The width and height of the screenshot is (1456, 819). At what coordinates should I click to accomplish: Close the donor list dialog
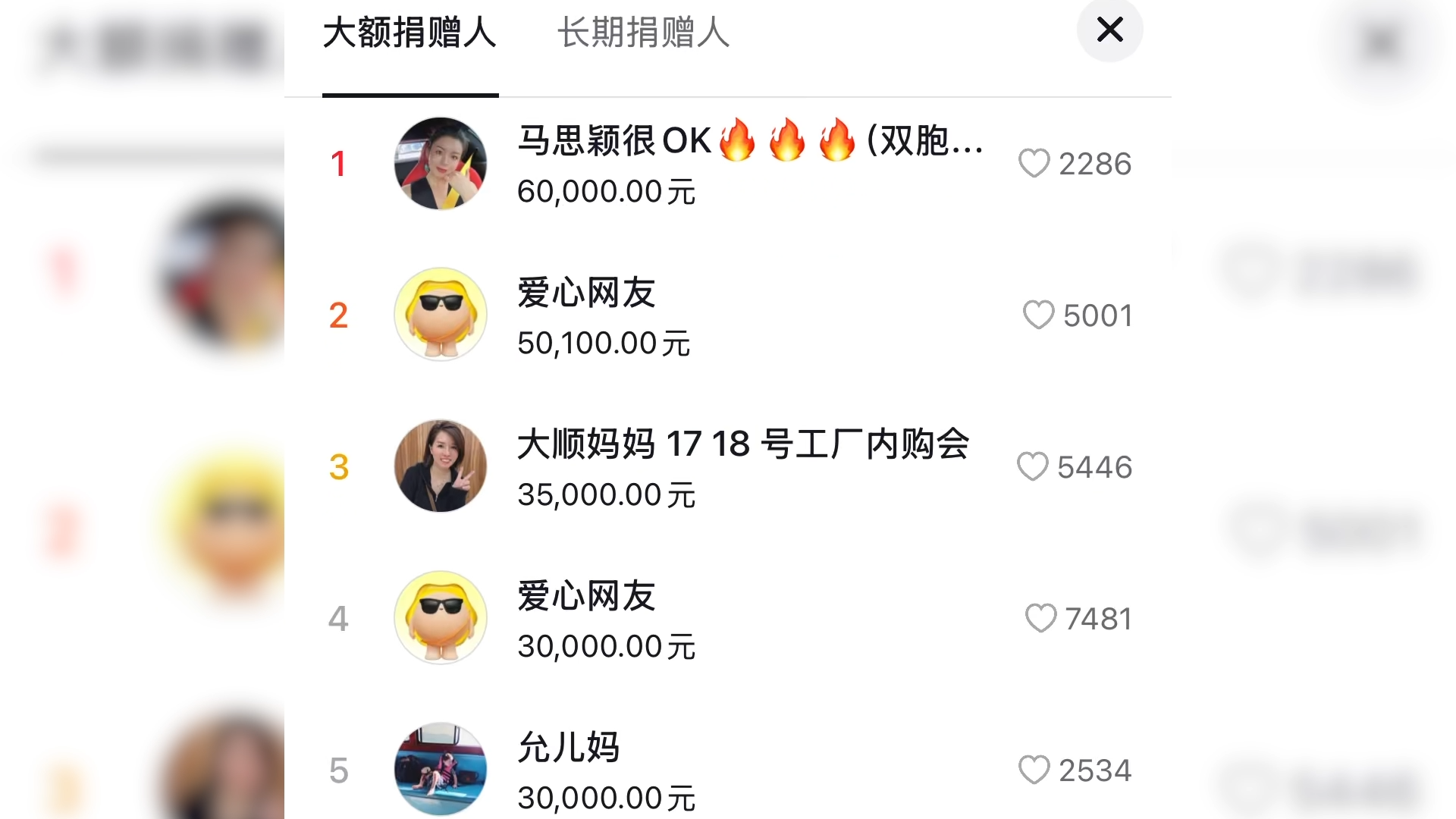click(1109, 30)
